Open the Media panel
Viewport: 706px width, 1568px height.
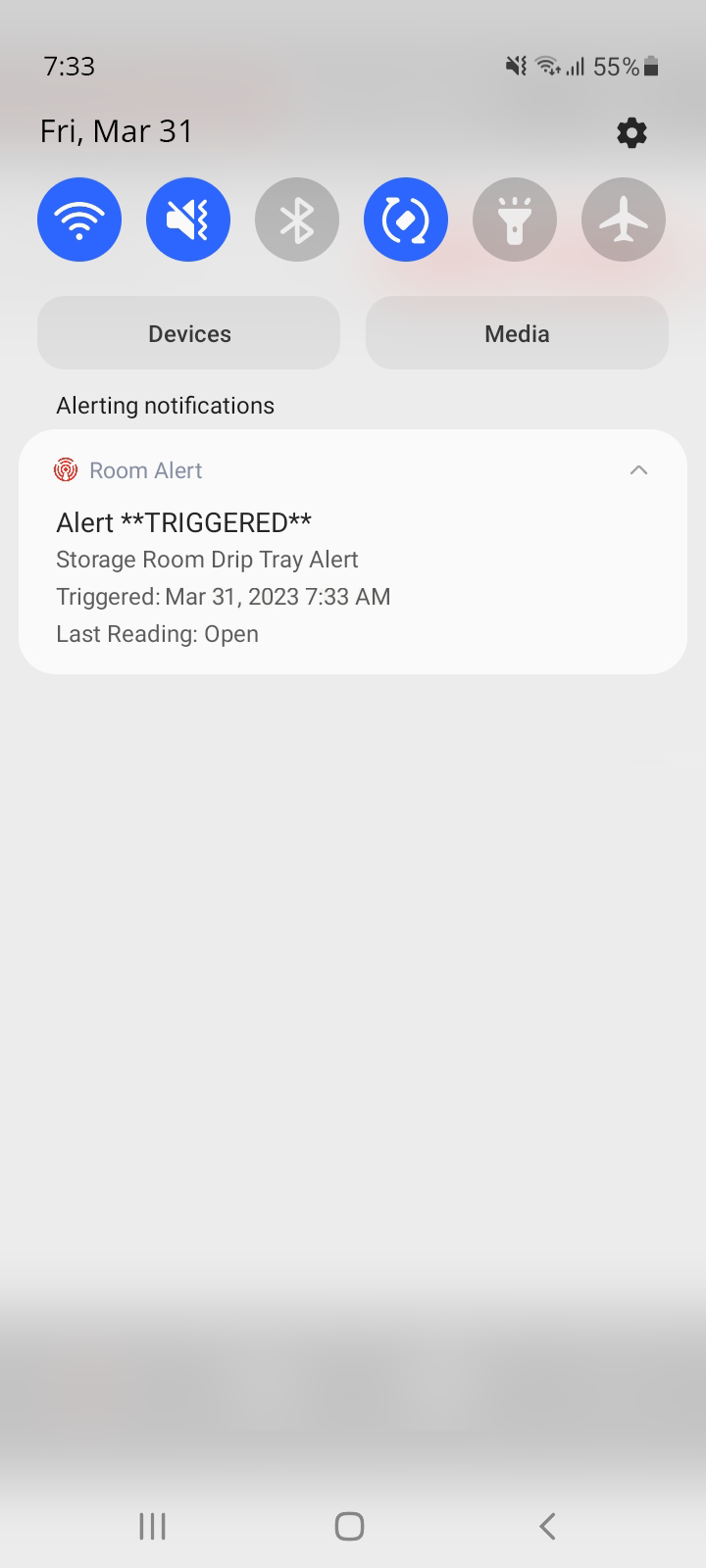(x=517, y=333)
